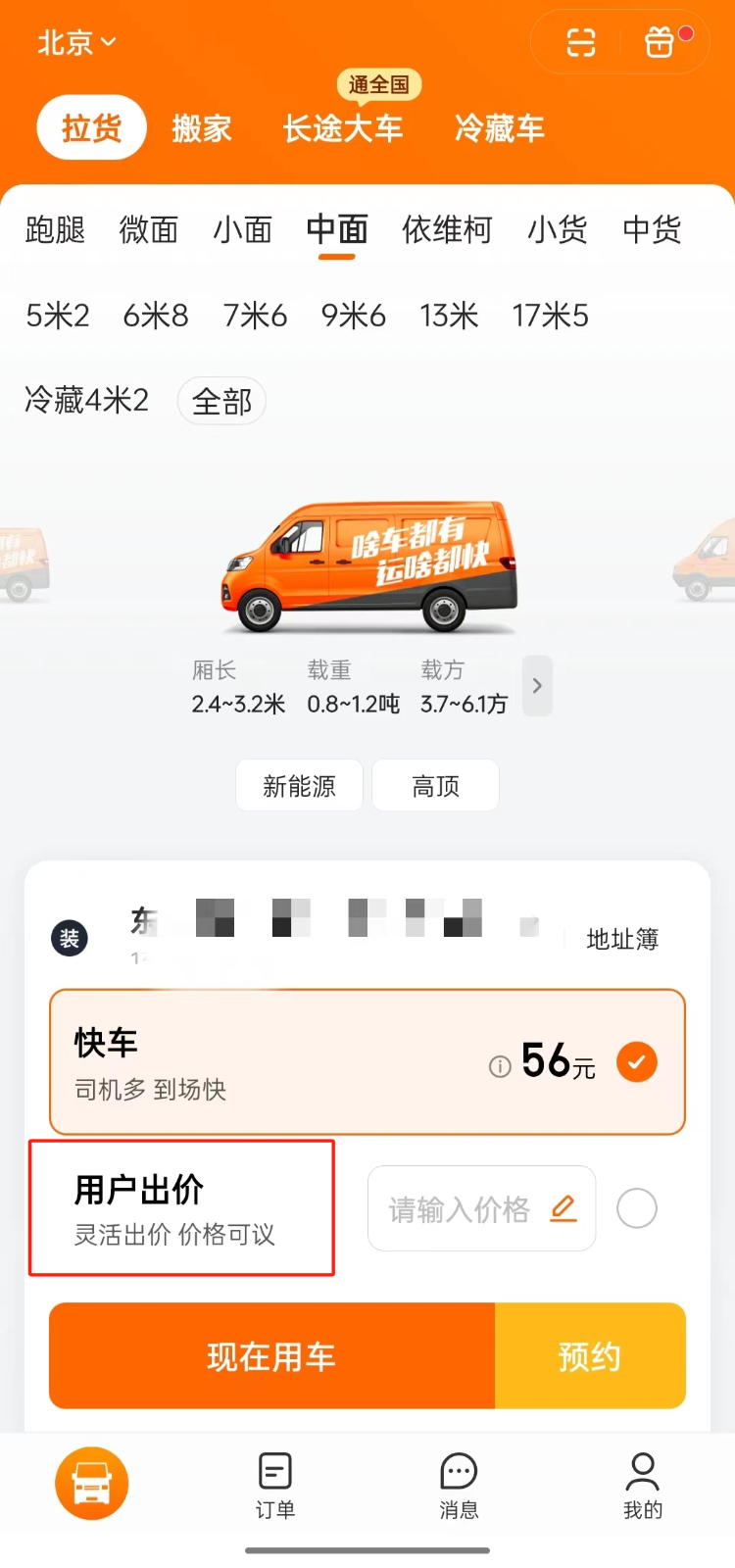Screen dimensions: 735x1568
Task: Open the scan code icon
Action: click(x=581, y=42)
